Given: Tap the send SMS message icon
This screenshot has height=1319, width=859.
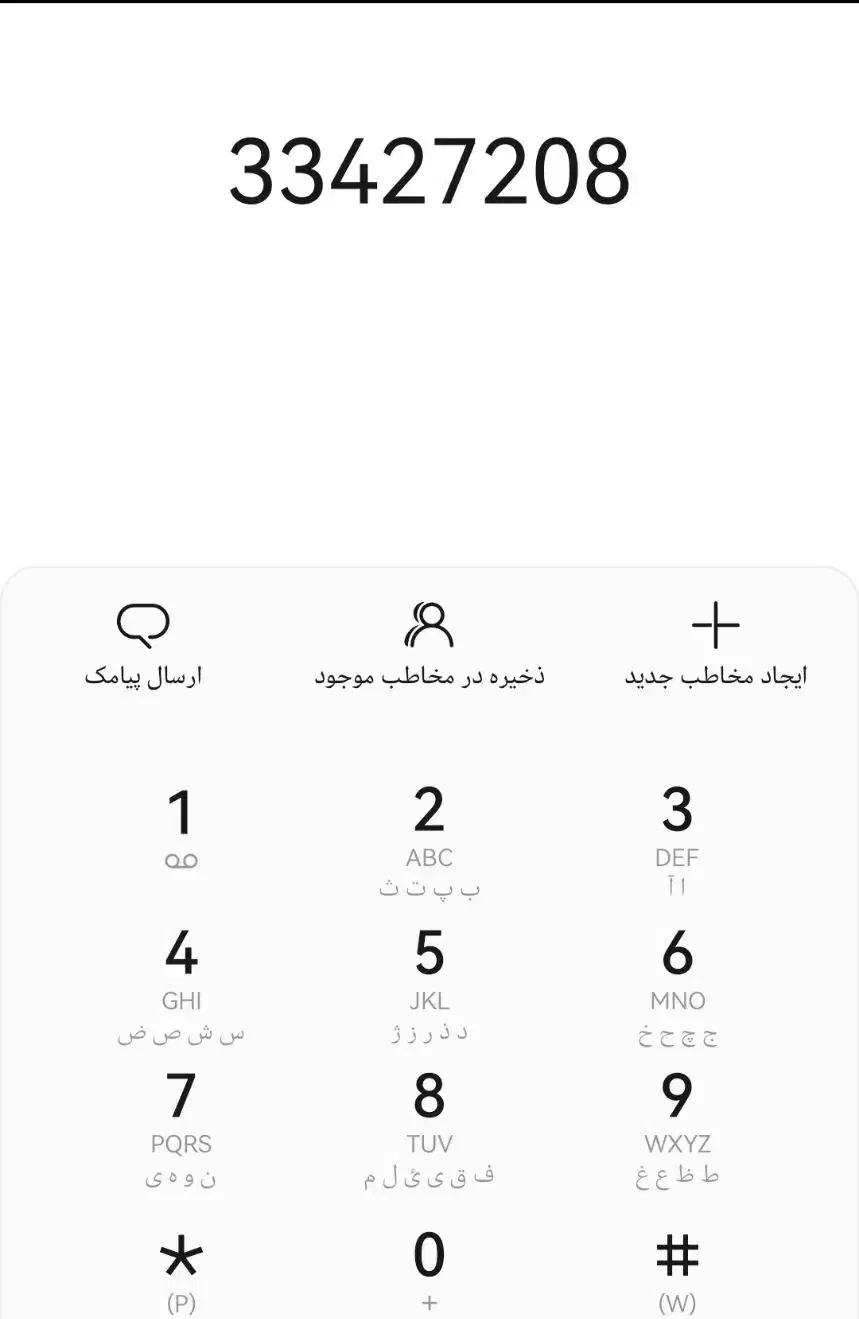Looking at the screenshot, I should (x=144, y=622).
